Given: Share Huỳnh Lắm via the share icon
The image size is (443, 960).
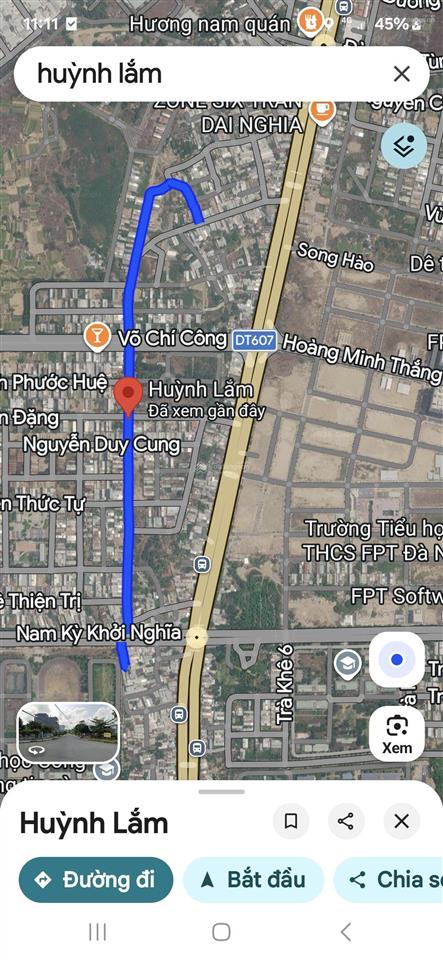Looking at the screenshot, I should (346, 822).
